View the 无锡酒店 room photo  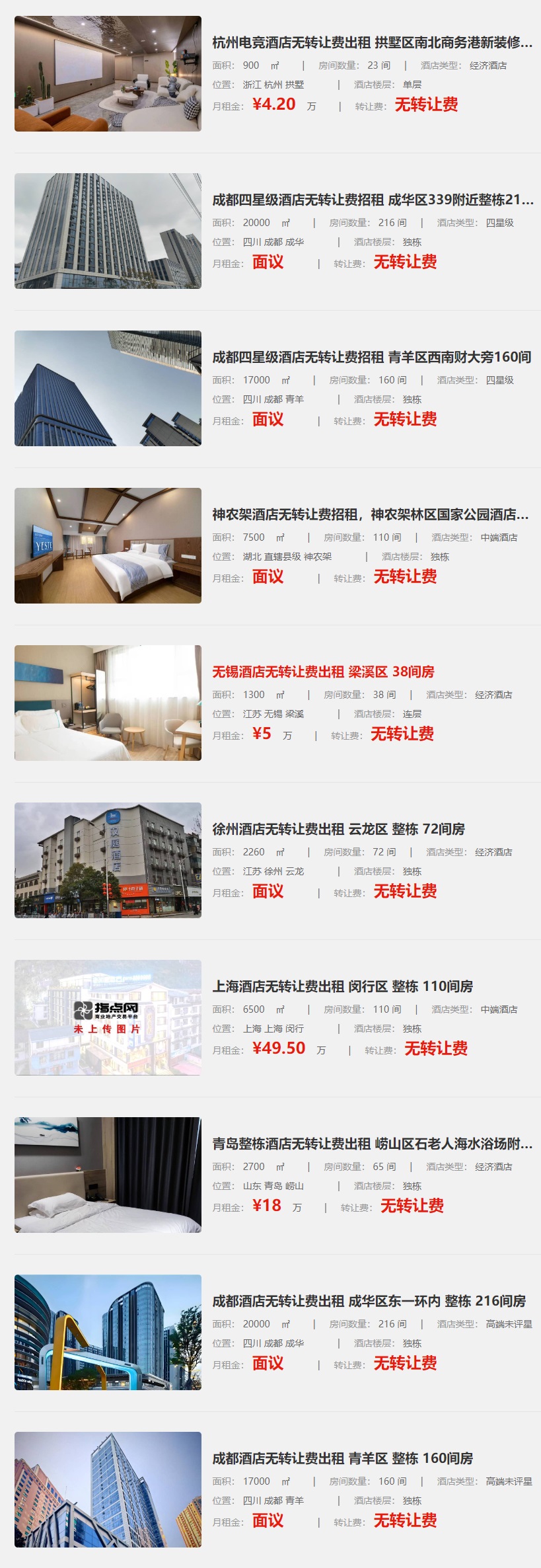tap(108, 703)
